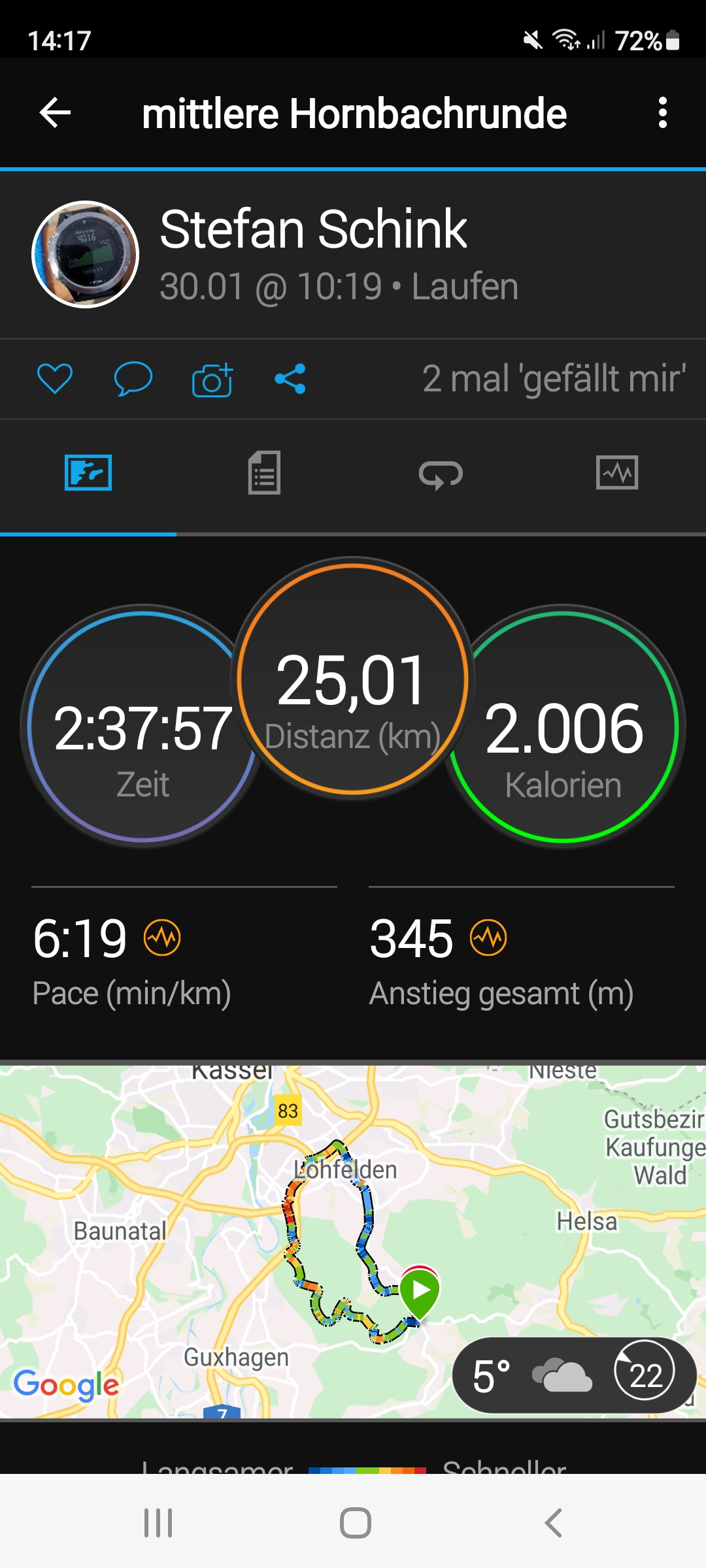Go back using the arrow icon

point(55,113)
